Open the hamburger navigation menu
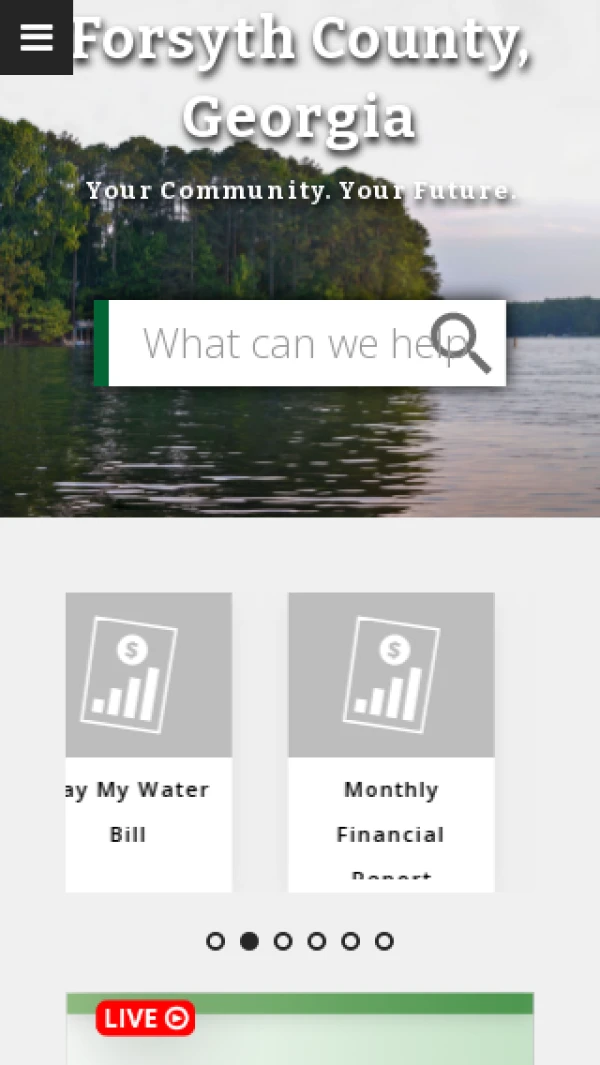The width and height of the screenshot is (600, 1065). [x=36, y=37]
